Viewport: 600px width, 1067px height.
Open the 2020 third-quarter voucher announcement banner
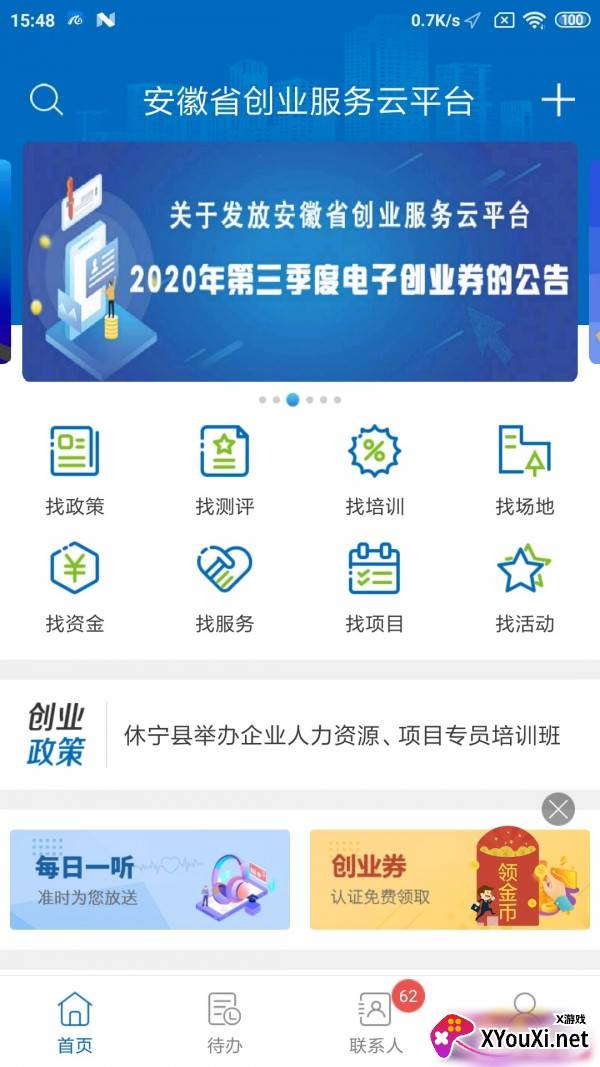[300, 262]
